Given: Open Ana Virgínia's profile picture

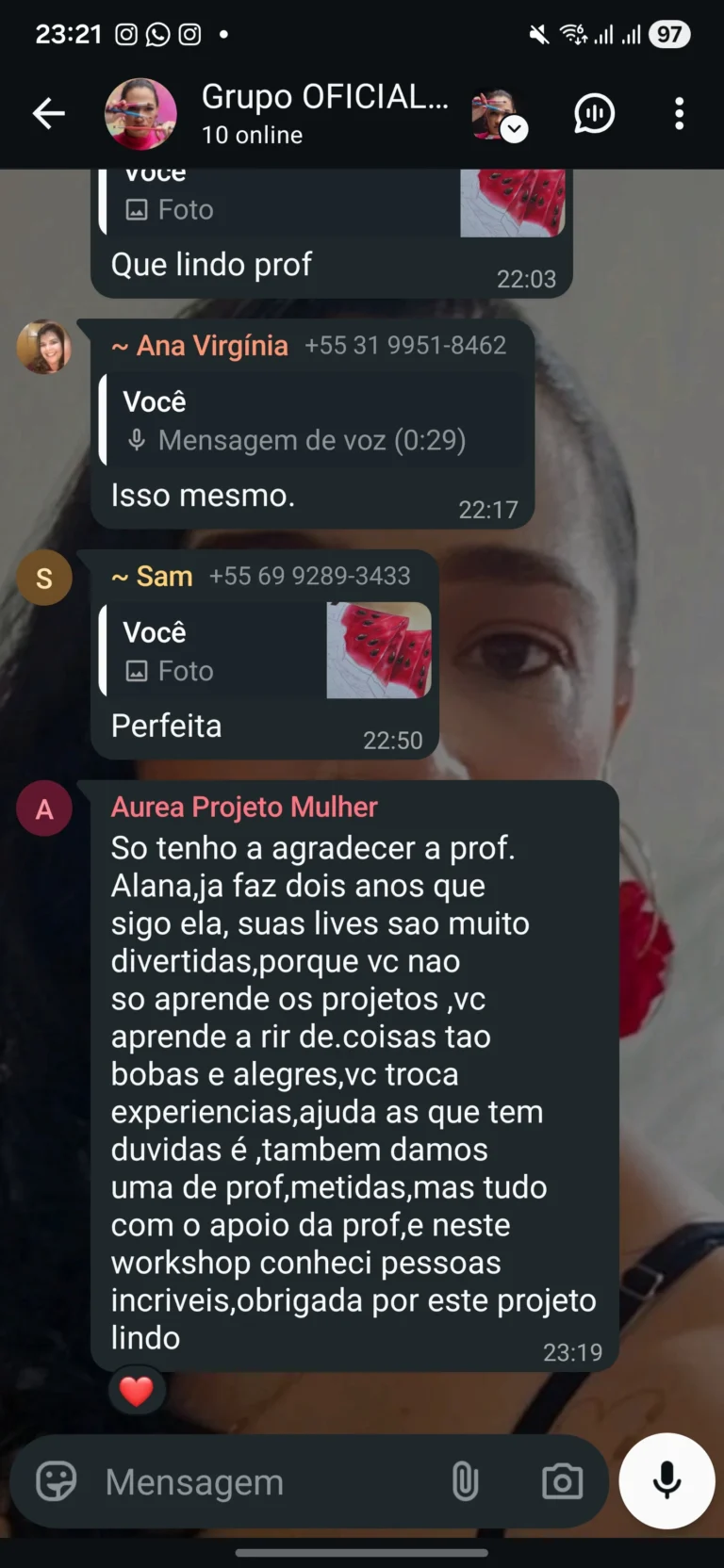Looking at the screenshot, I should [44, 347].
